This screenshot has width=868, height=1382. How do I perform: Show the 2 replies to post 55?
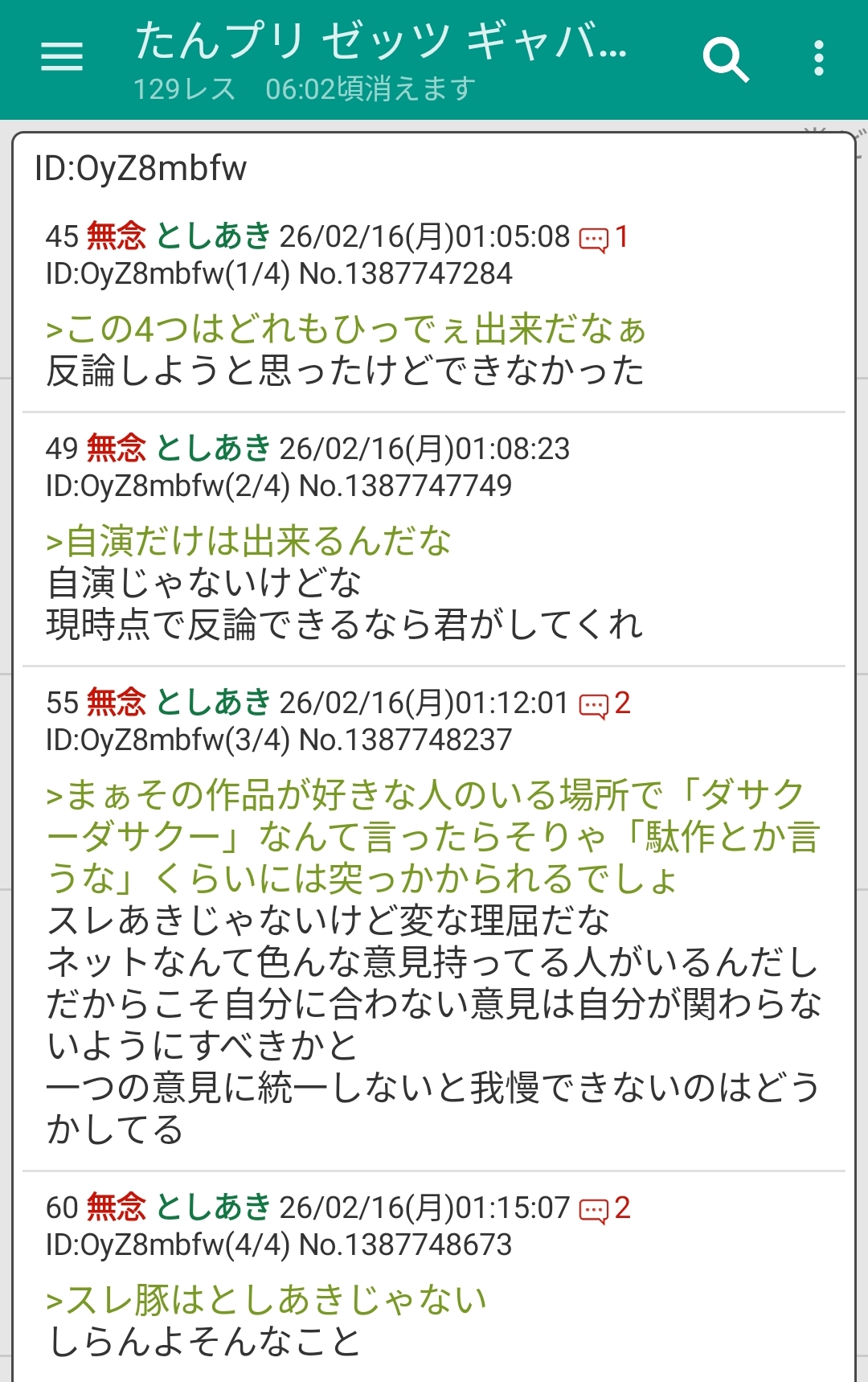[605, 704]
